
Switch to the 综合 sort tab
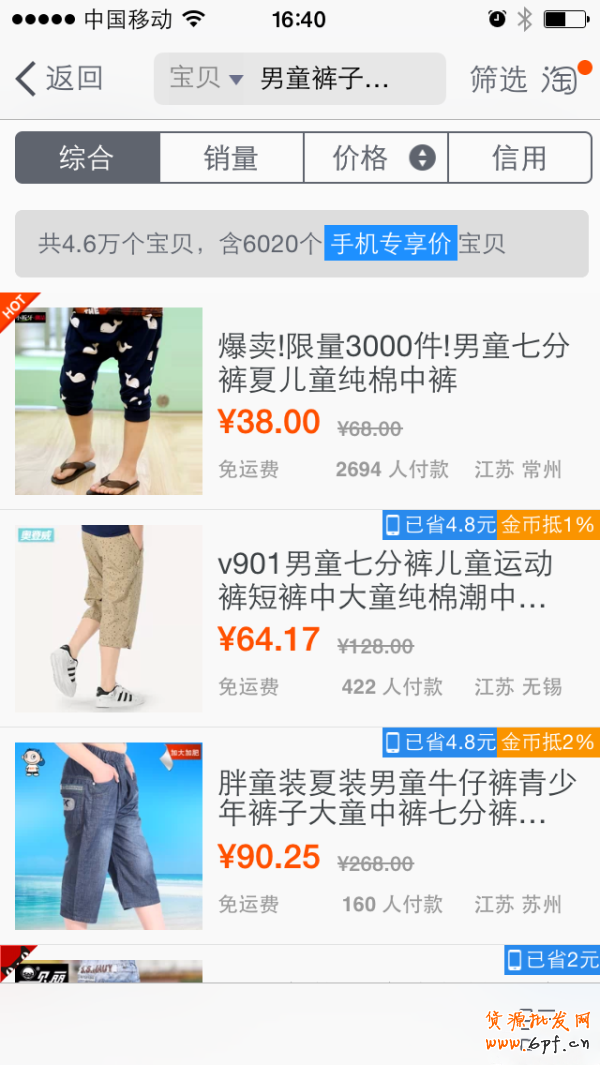pos(87,158)
